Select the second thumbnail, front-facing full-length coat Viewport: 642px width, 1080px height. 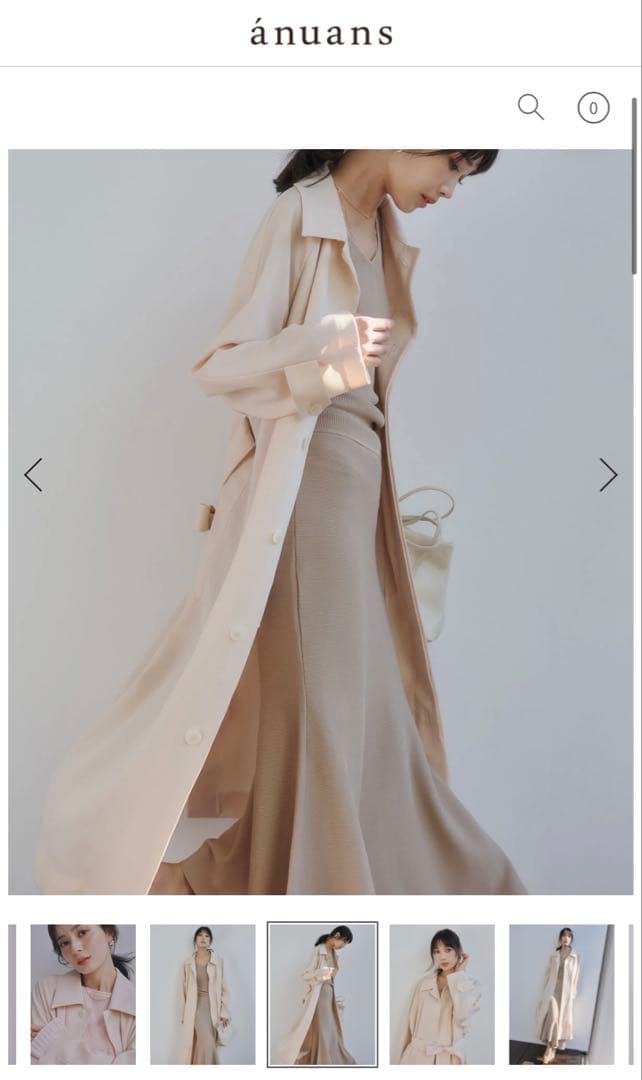(203, 994)
